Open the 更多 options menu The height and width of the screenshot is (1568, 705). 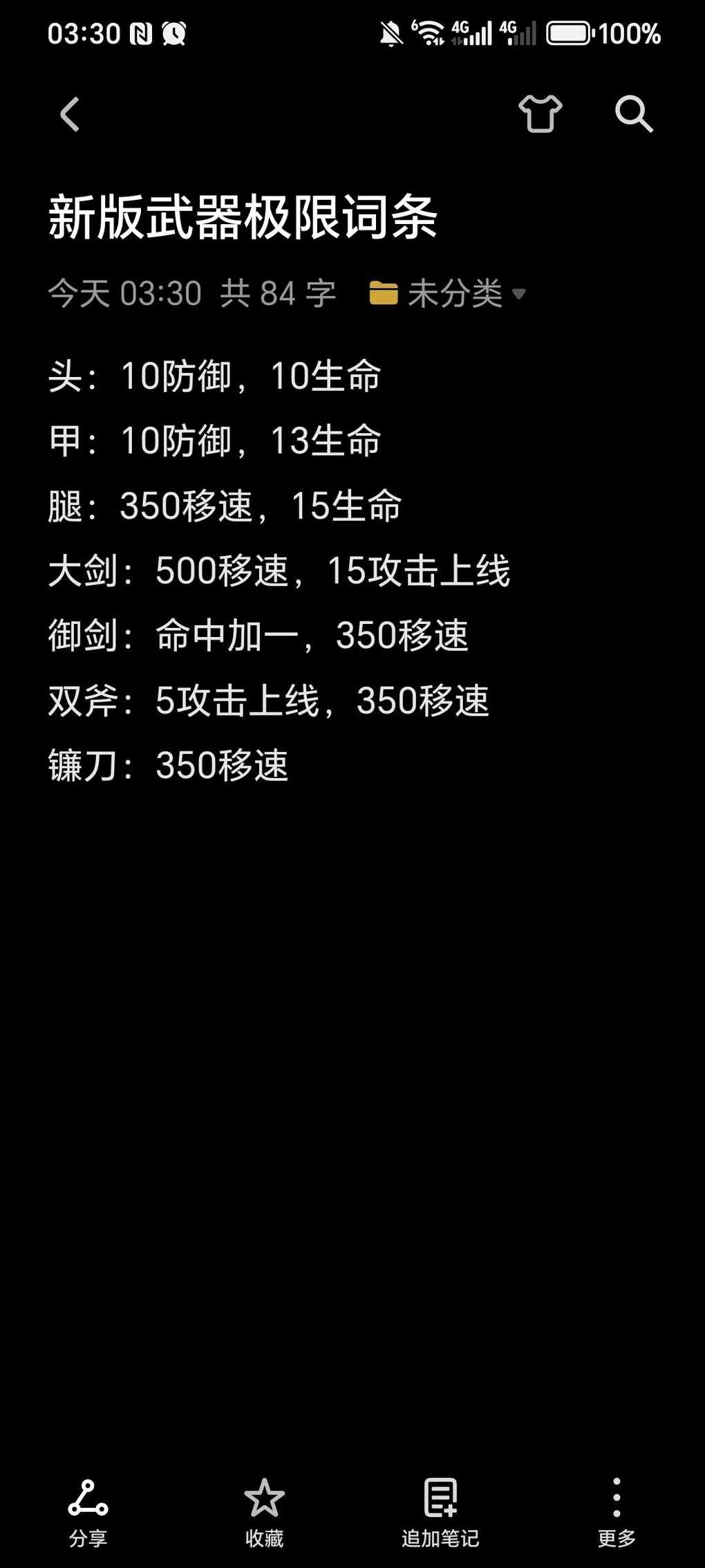pos(616,1509)
